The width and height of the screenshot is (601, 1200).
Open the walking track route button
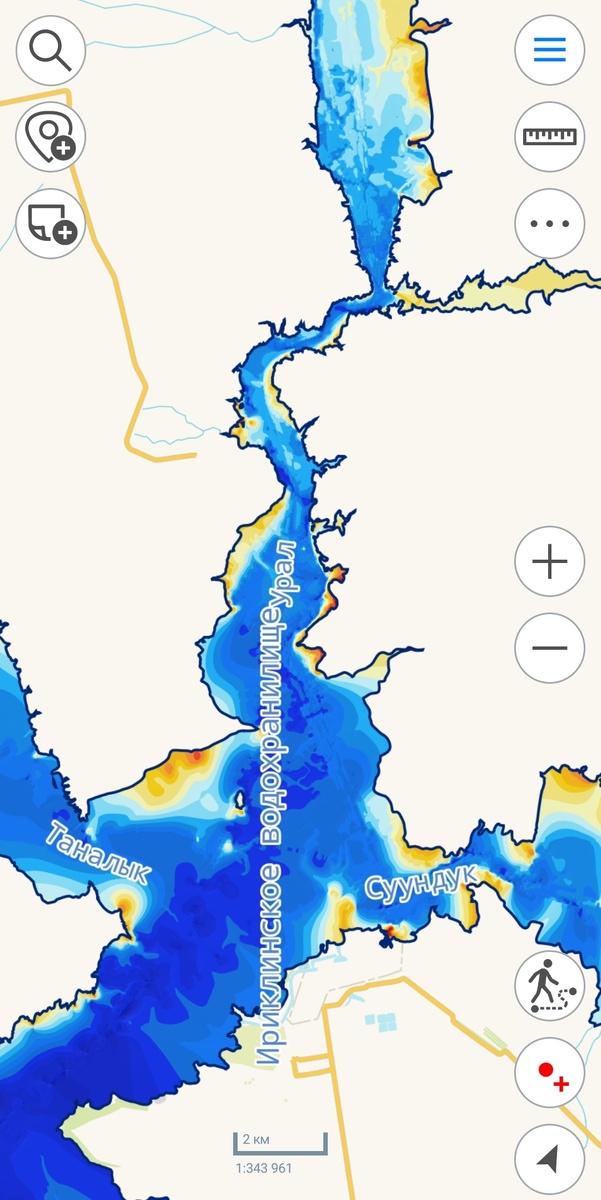coord(549,986)
